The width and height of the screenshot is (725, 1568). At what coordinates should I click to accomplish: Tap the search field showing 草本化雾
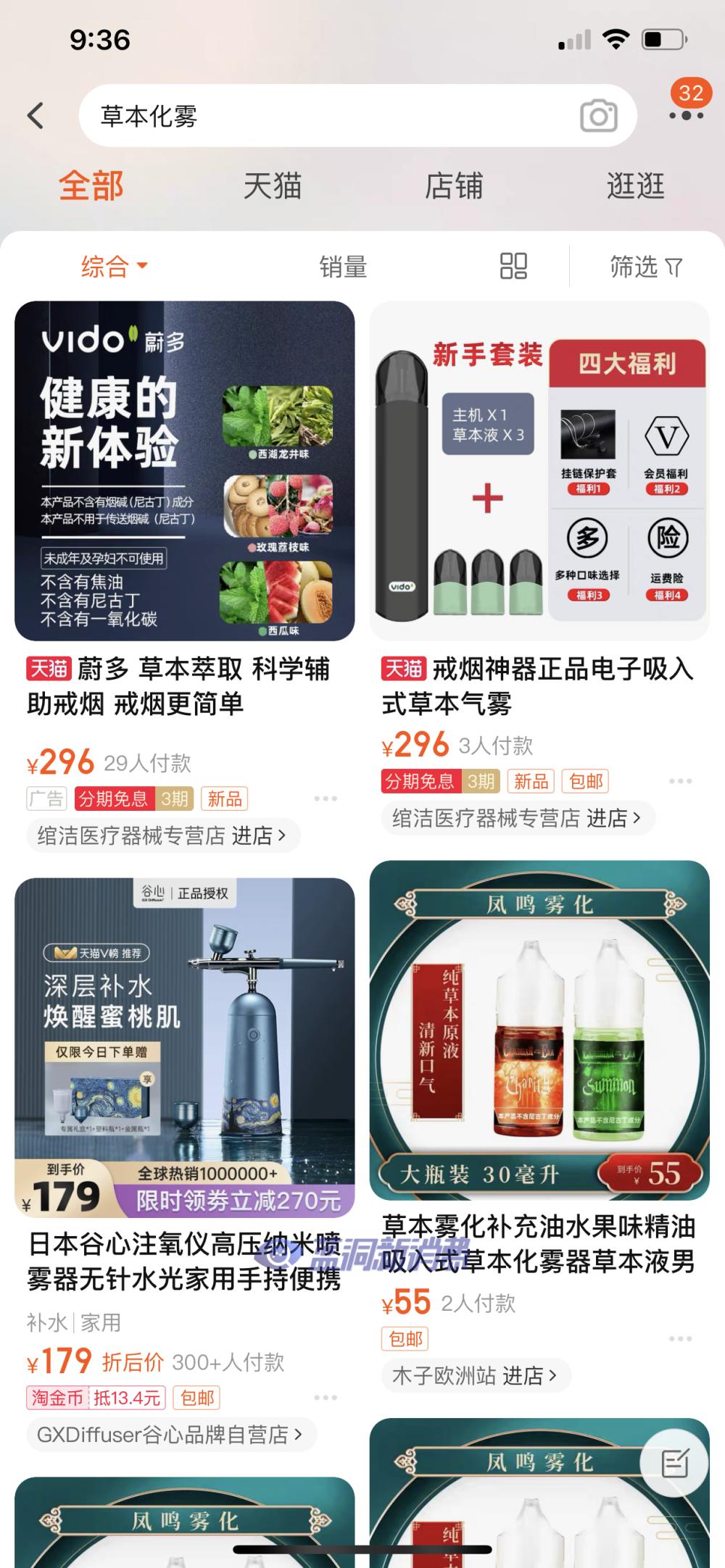290,114
